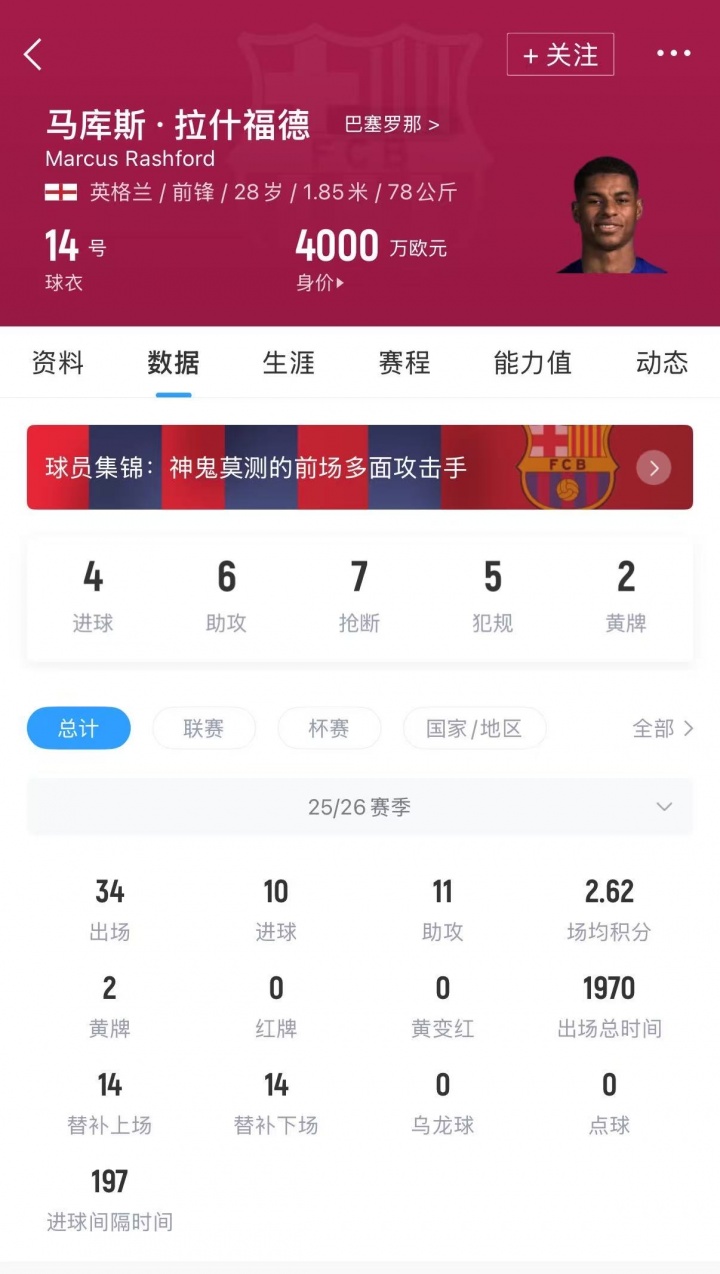The height and width of the screenshot is (1274, 720).
Task: Filter stats by 杯赛
Action: tap(329, 728)
